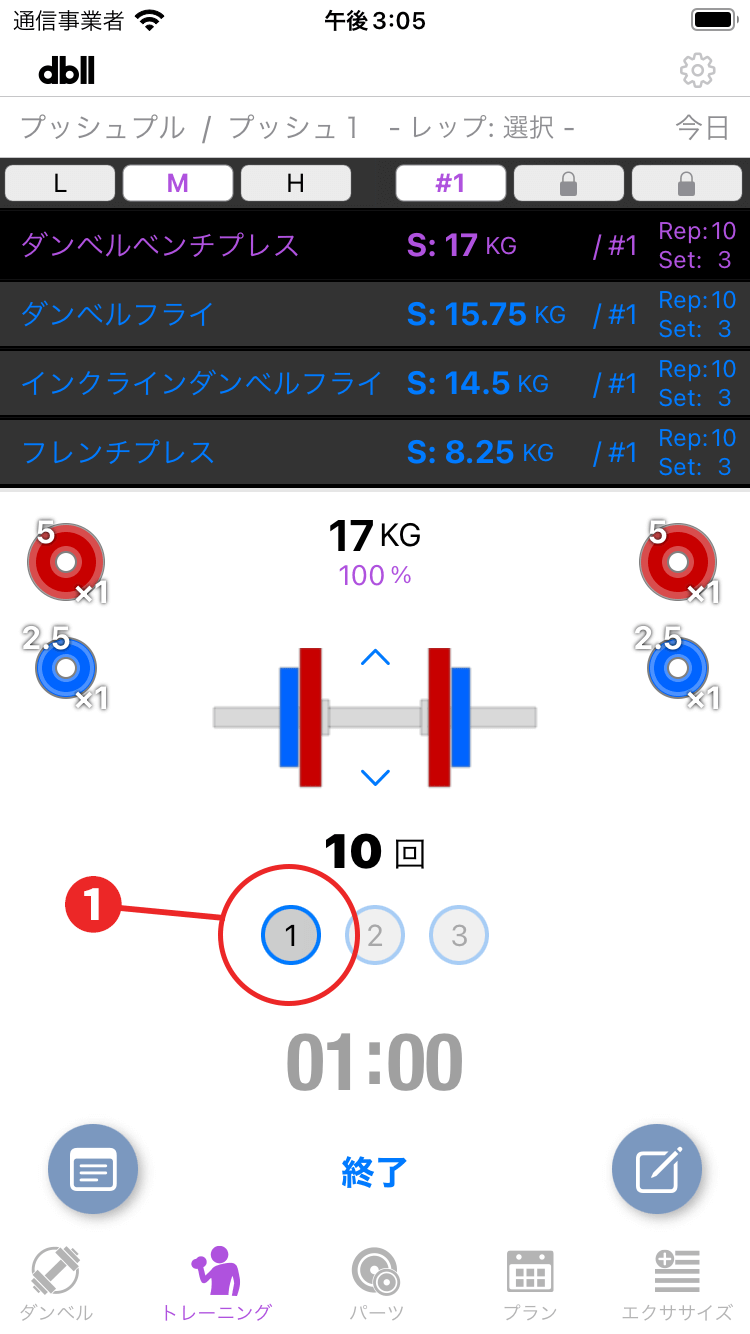The width and height of the screenshot is (750, 1334).
Task: Open the training log notes button
Action: coord(93,1169)
